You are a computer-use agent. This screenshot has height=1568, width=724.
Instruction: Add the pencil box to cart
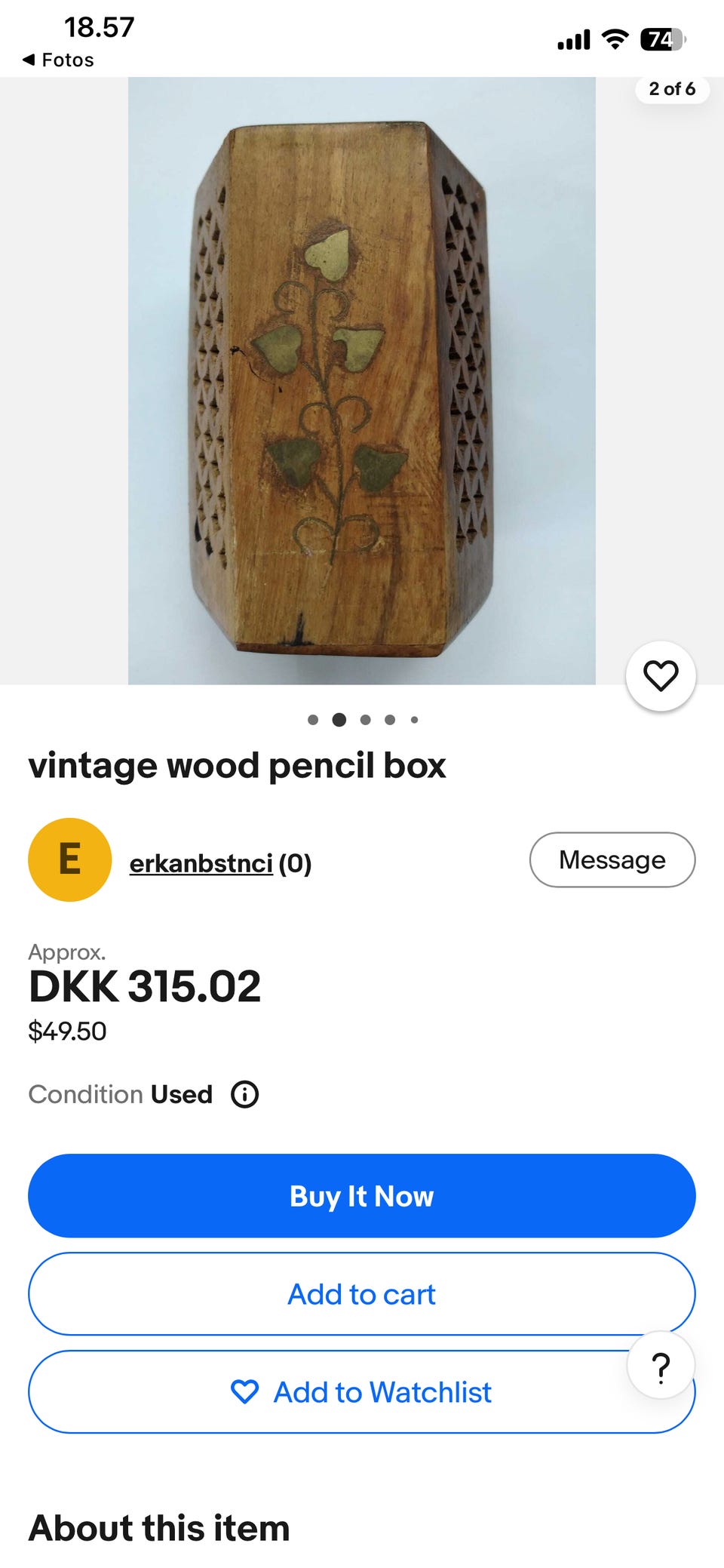[362, 1294]
